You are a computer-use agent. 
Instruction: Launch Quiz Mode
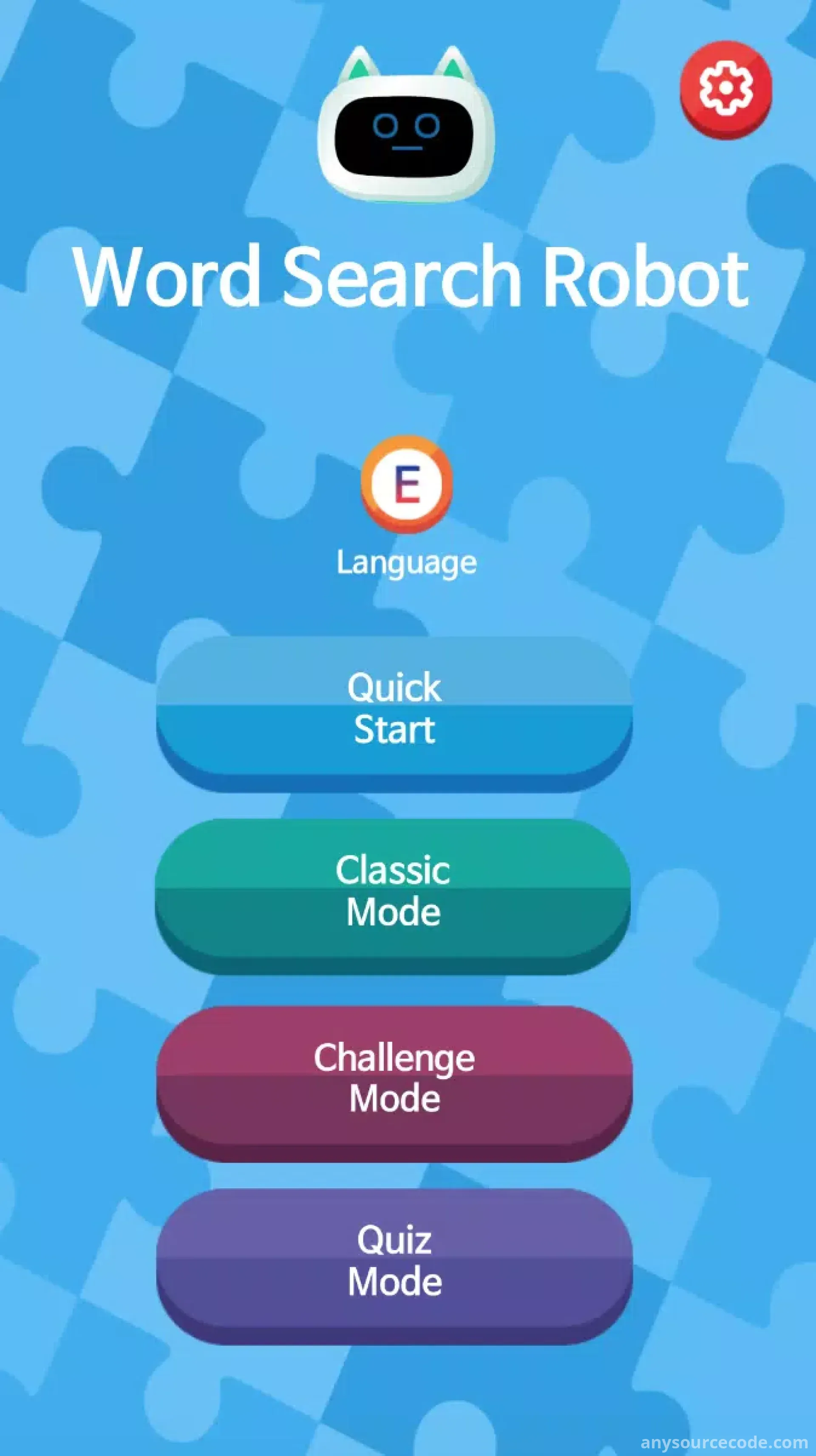394,1267
